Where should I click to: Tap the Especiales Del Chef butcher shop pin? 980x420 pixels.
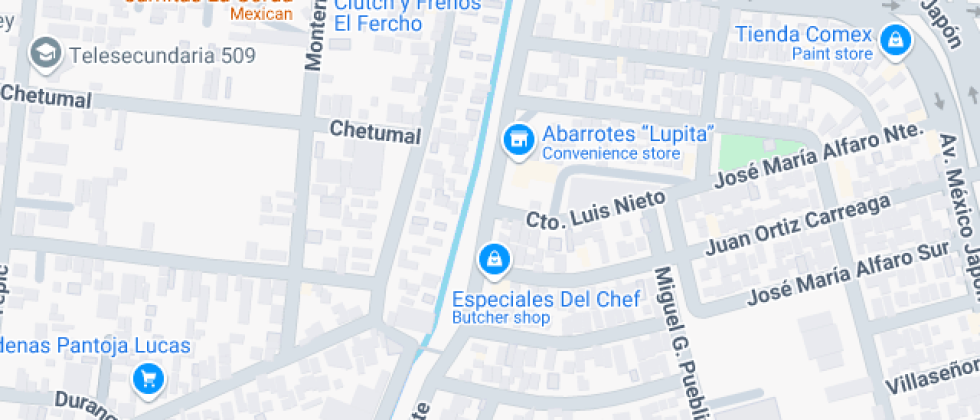[x=494, y=260]
